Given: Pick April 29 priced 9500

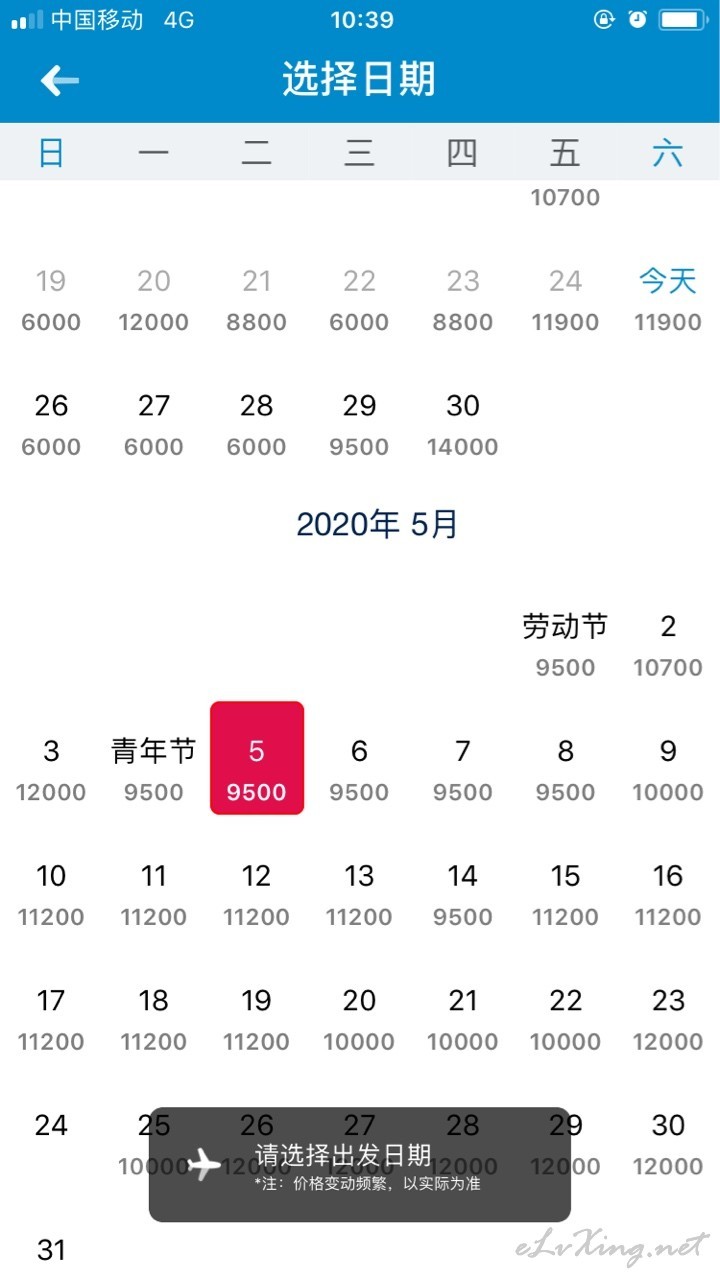Looking at the screenshot, I should point(359,425).
